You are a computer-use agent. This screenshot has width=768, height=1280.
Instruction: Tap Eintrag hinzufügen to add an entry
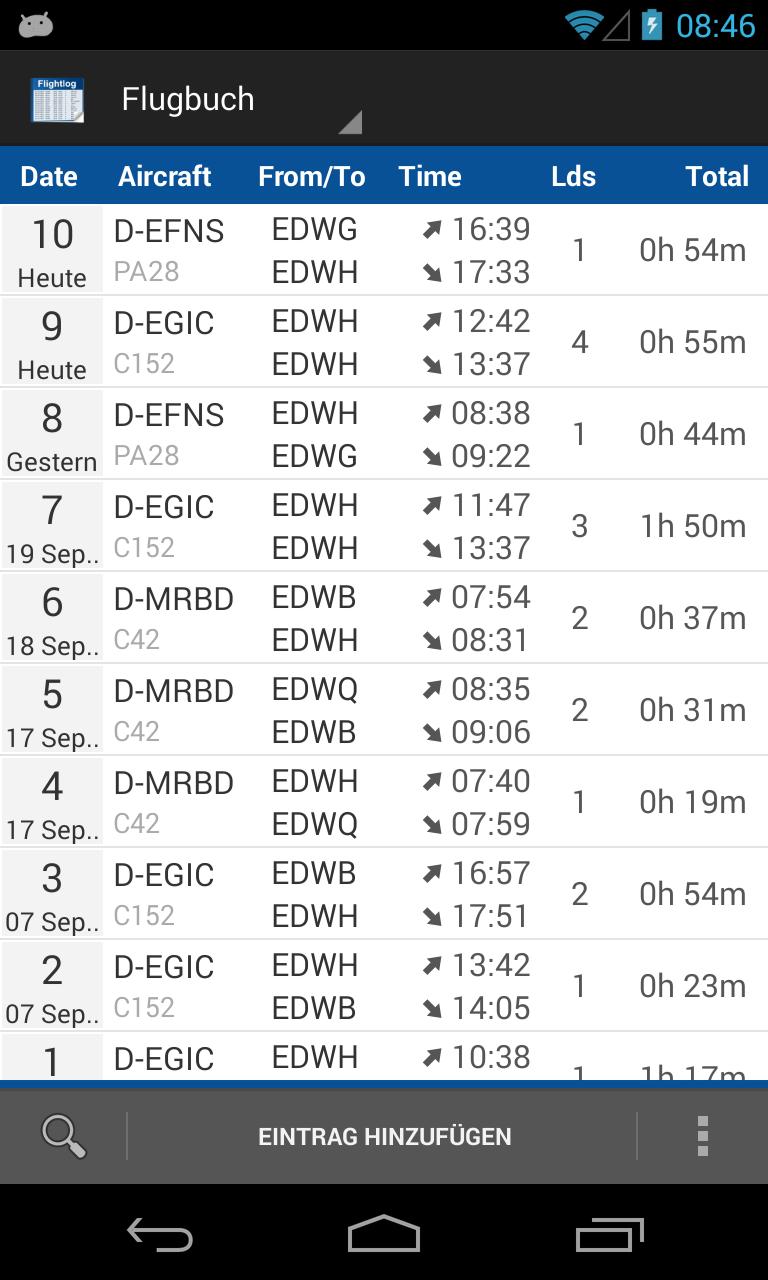tap(384, 1136)
